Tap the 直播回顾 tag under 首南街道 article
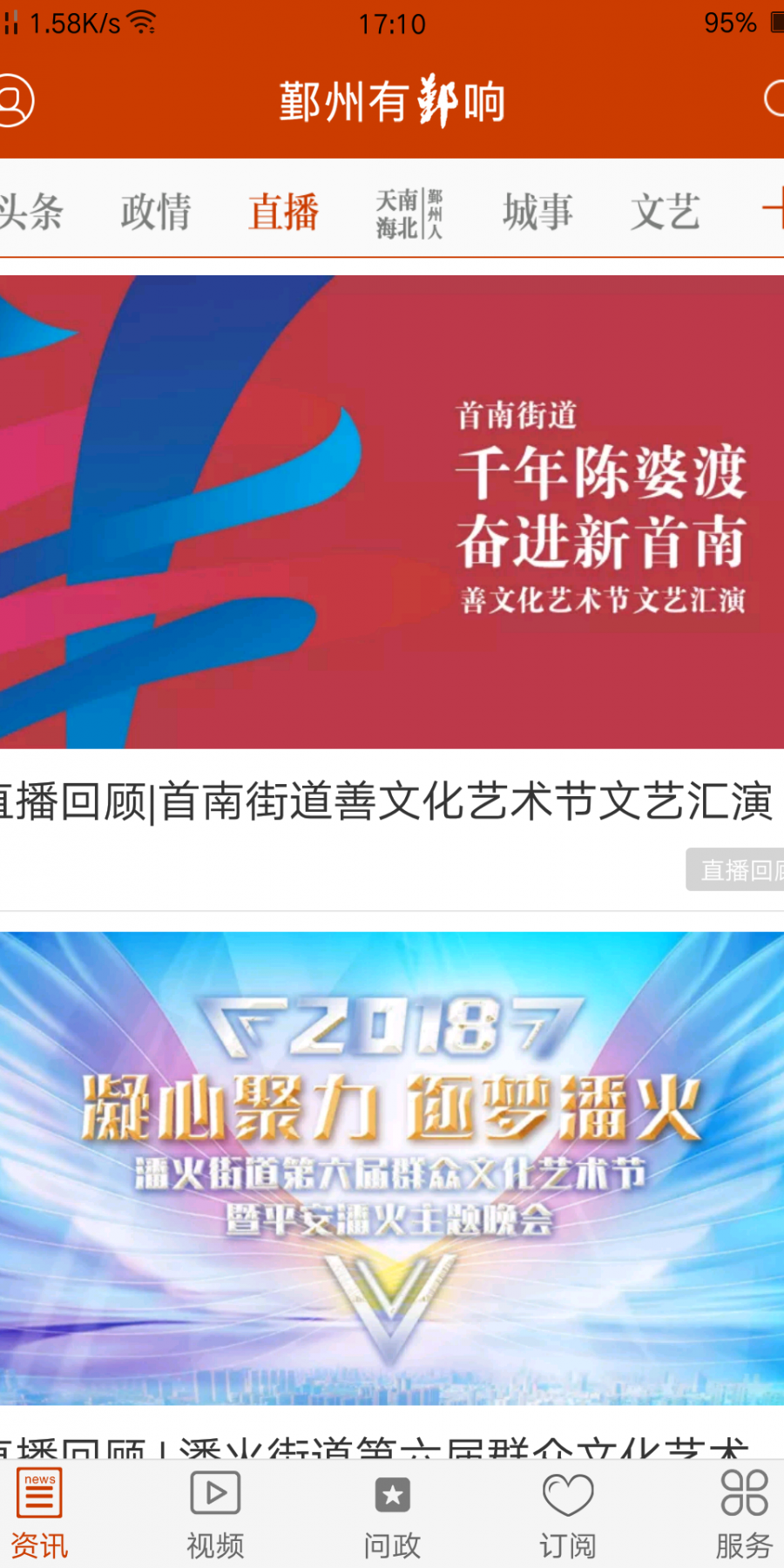 737,869
